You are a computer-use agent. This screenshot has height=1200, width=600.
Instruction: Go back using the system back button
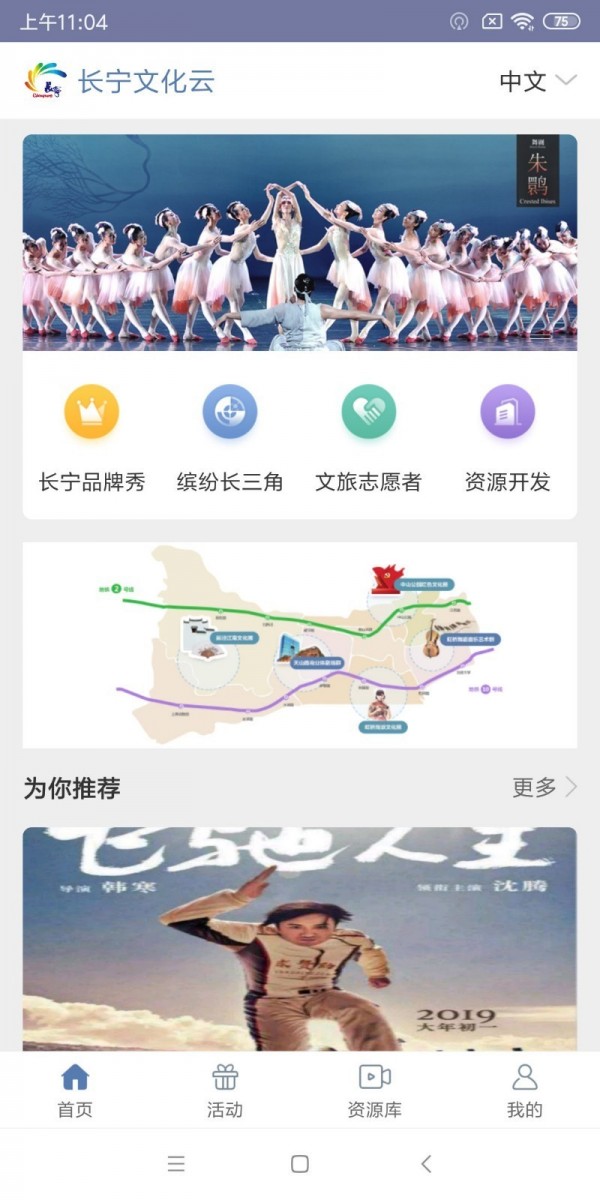(426, 1164)
